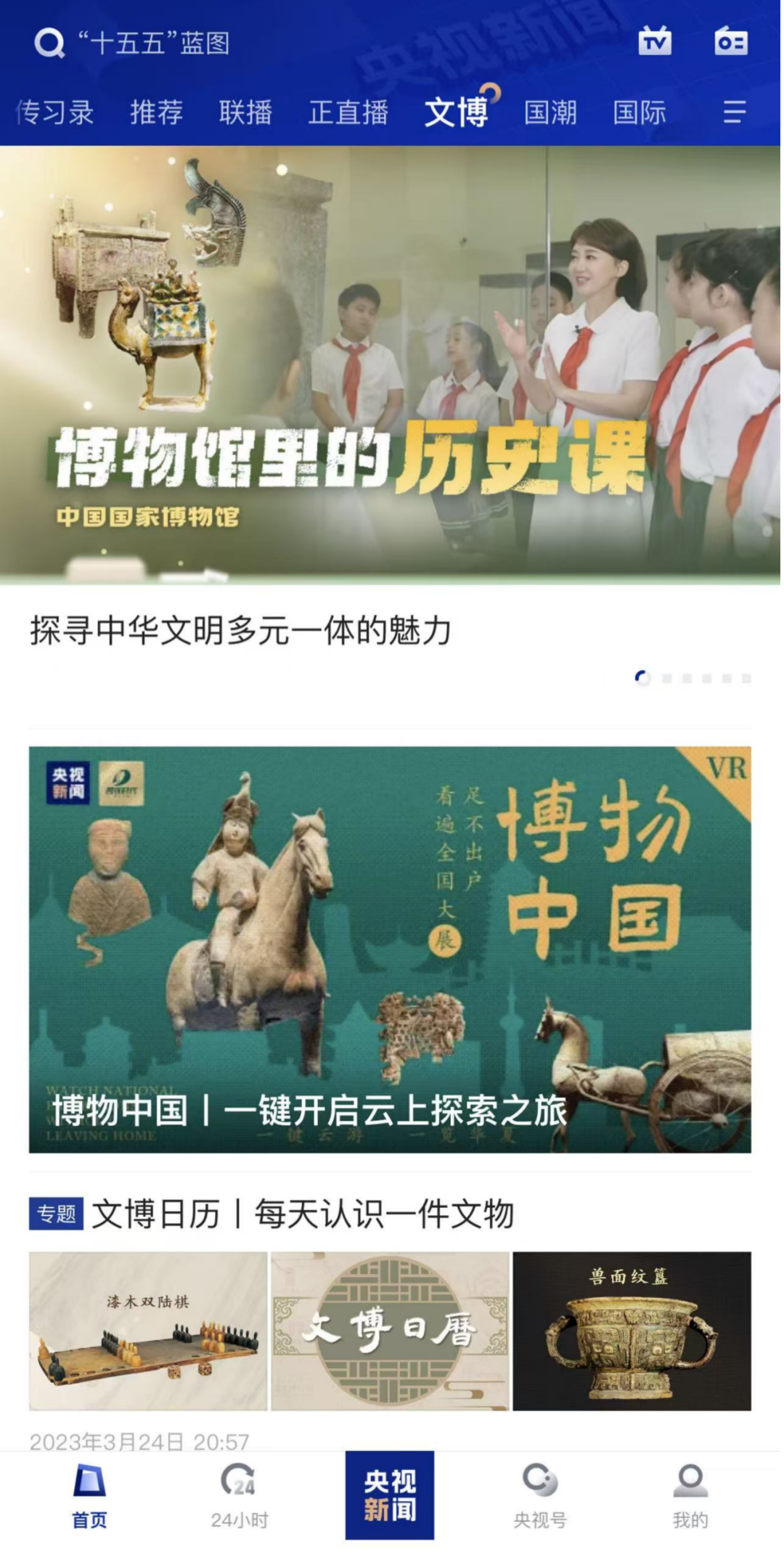Screen dimensions: 784x1568
Task: Open the 我的 profile tab
Action: pyautogui.click(x=690, y=1497)
